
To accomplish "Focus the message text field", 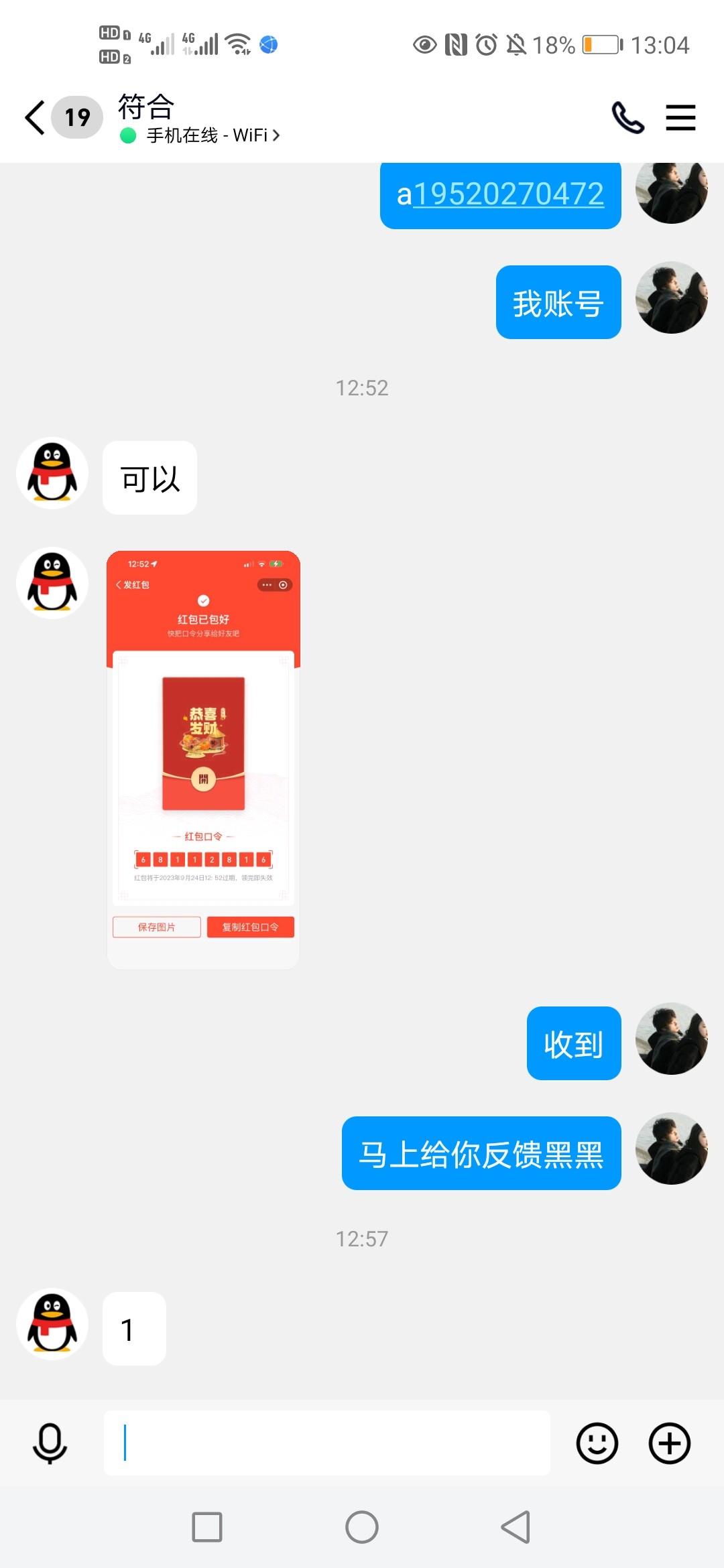I will (x=327, y=1443).
